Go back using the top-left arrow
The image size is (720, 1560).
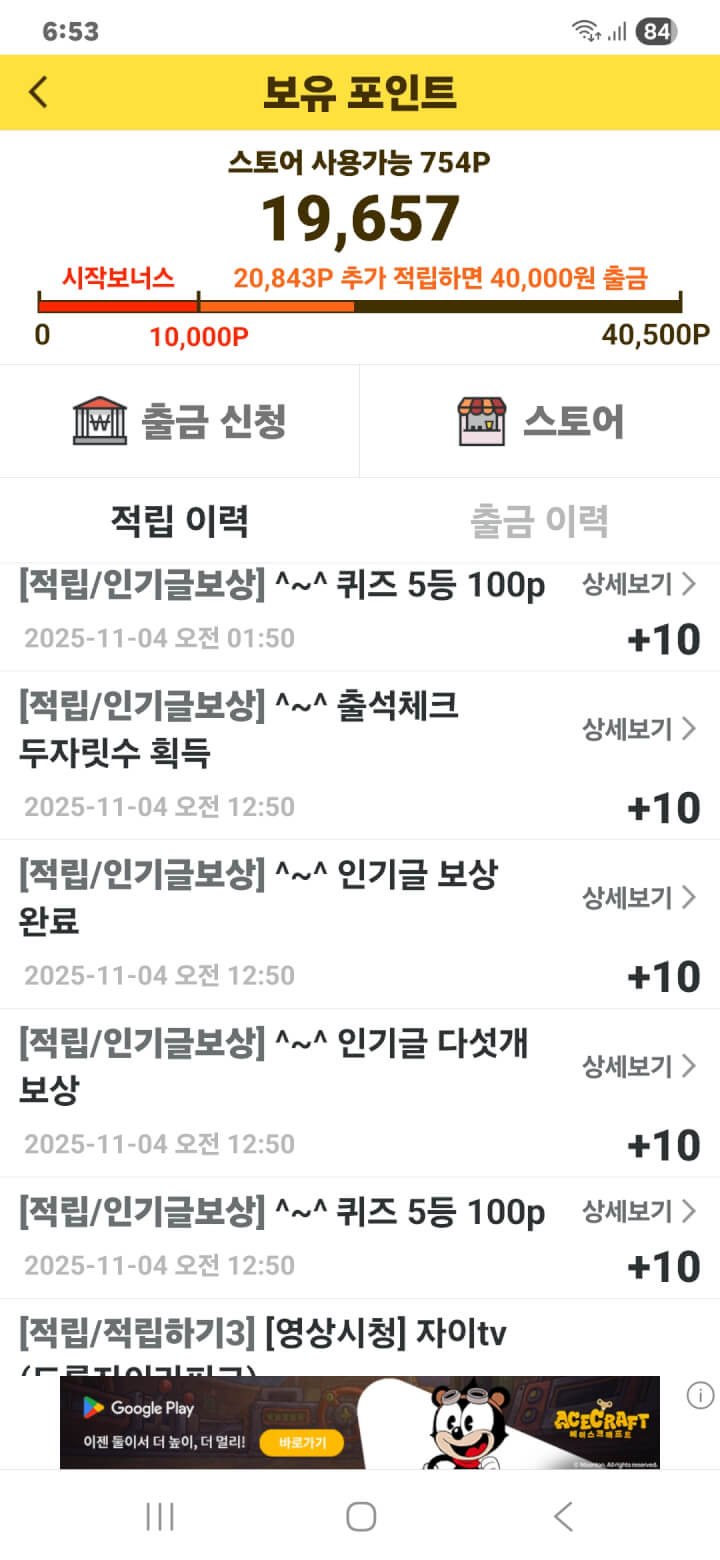coord(38,92)
